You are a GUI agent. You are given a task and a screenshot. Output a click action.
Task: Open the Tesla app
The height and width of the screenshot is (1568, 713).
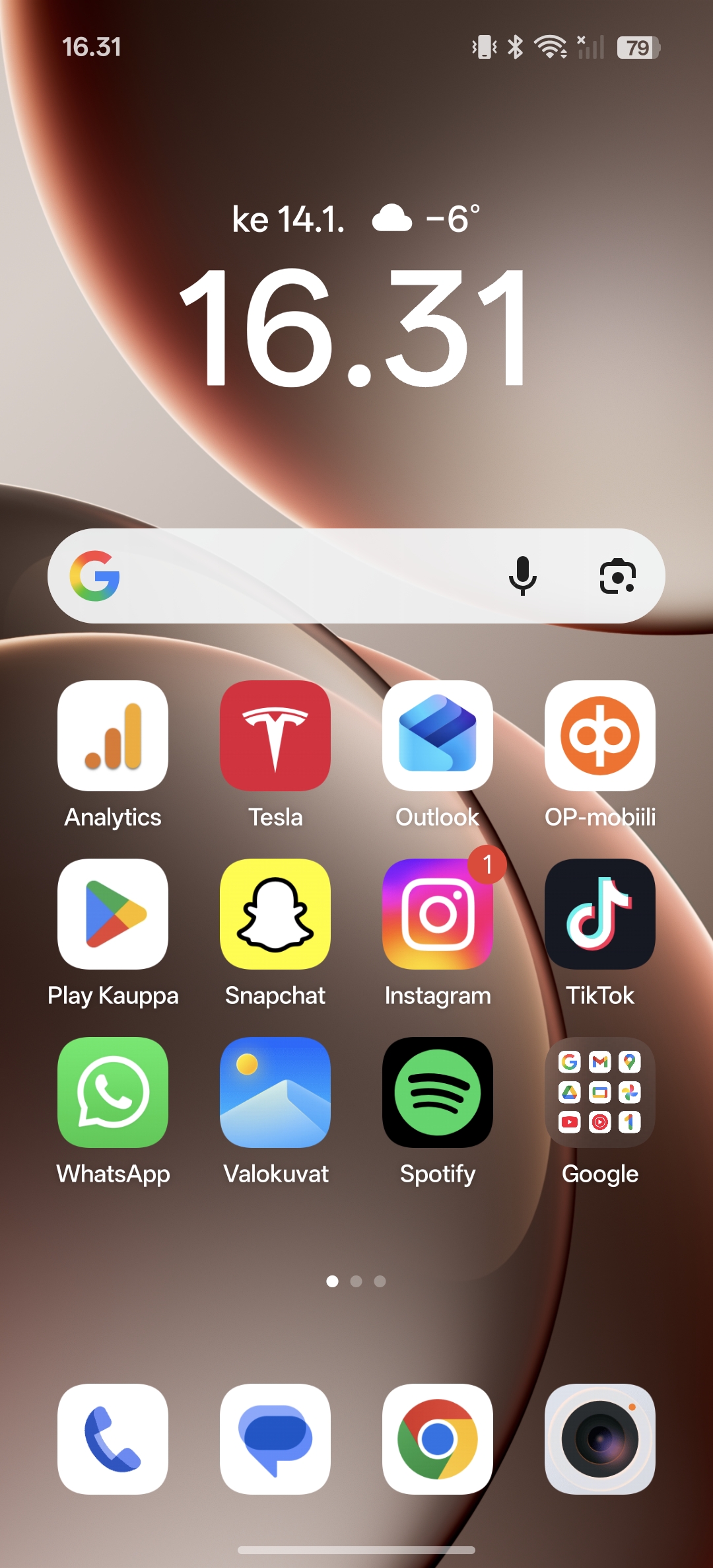275,736
